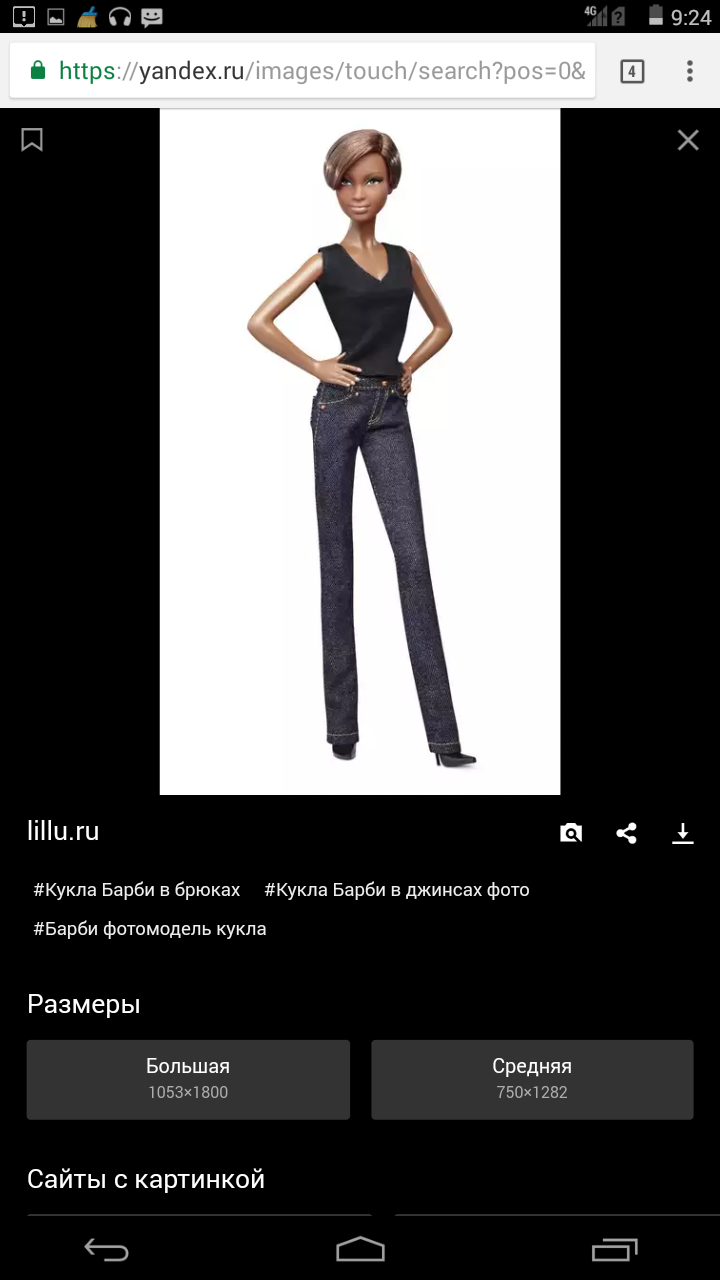Go to the home screen
Viewport: 720px width, 1280px height.
360,1249
